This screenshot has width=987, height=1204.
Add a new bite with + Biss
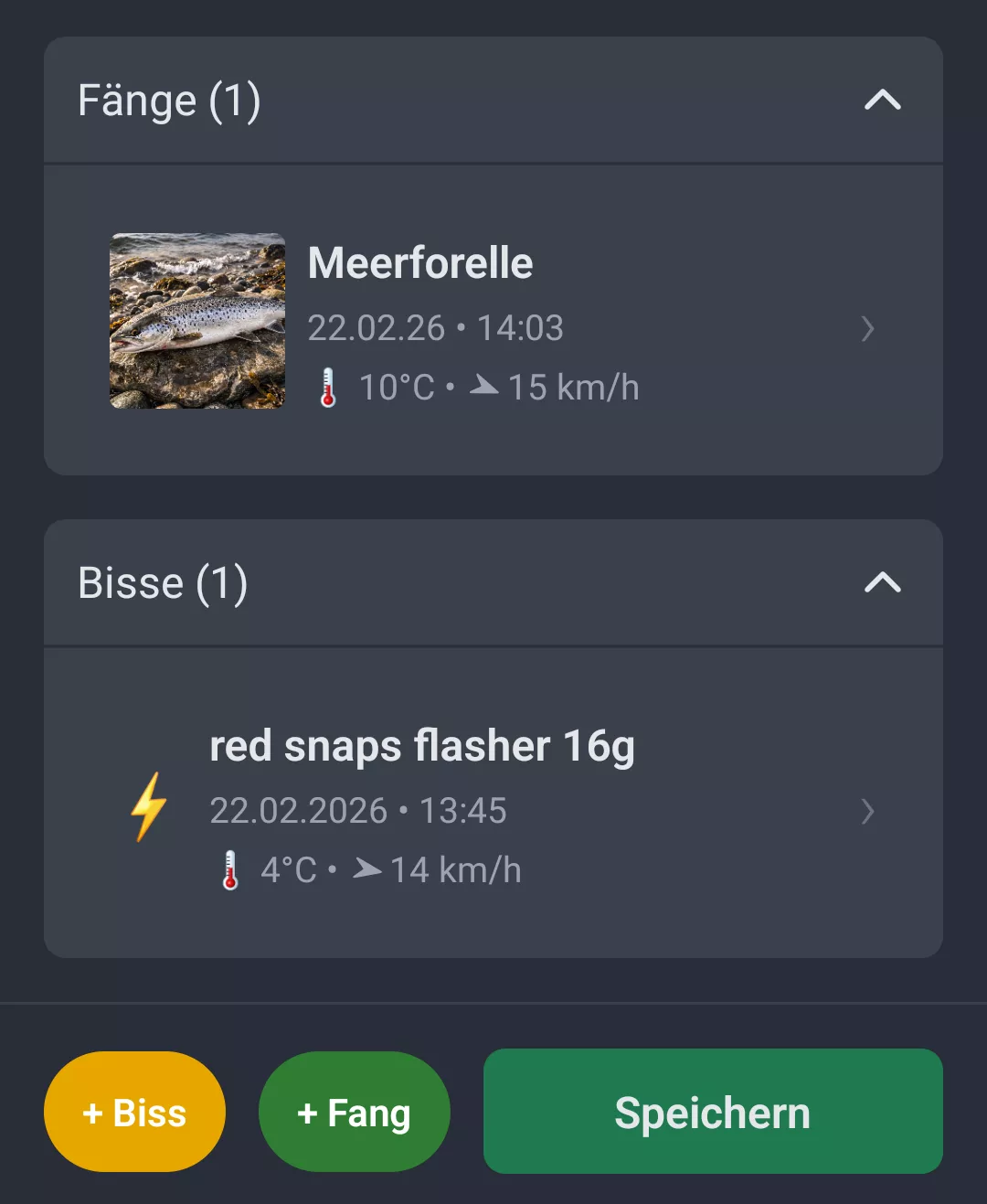coord(134,1111)
